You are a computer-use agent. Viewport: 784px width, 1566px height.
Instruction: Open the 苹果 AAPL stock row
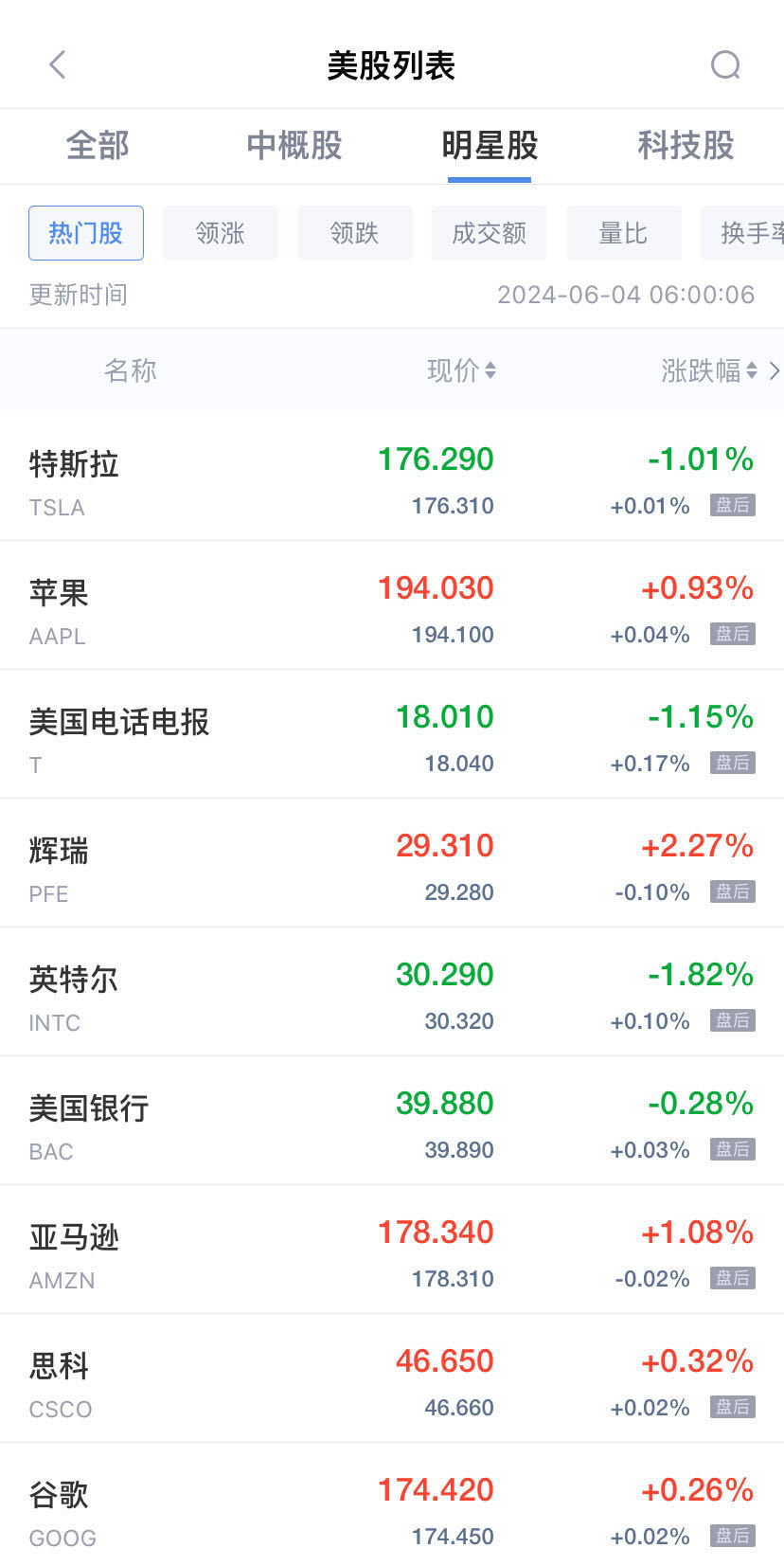[x=392, y=609]
